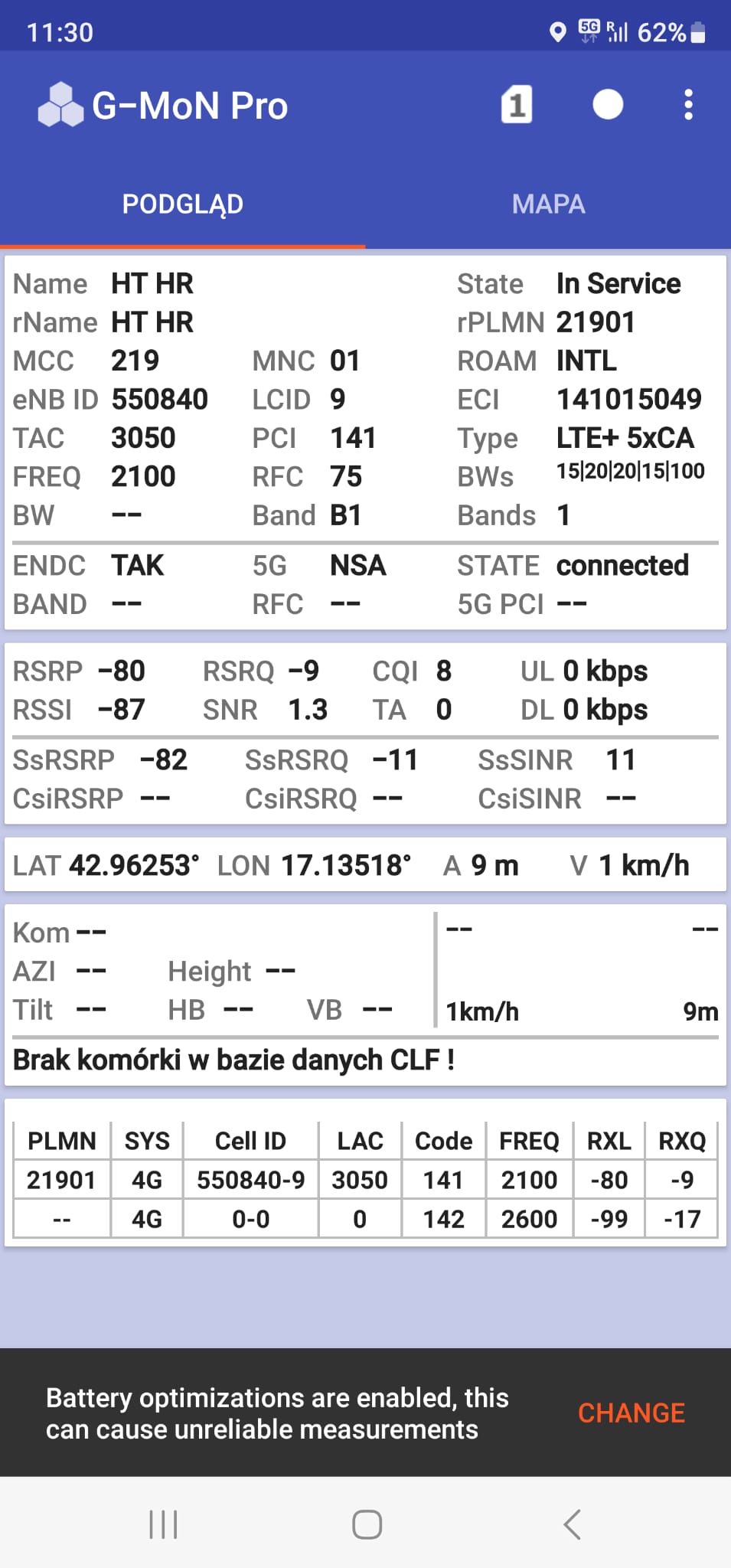
Task: Tap CHANGE to adjust battery optimizations
Action: click(x=631, y=1413)
